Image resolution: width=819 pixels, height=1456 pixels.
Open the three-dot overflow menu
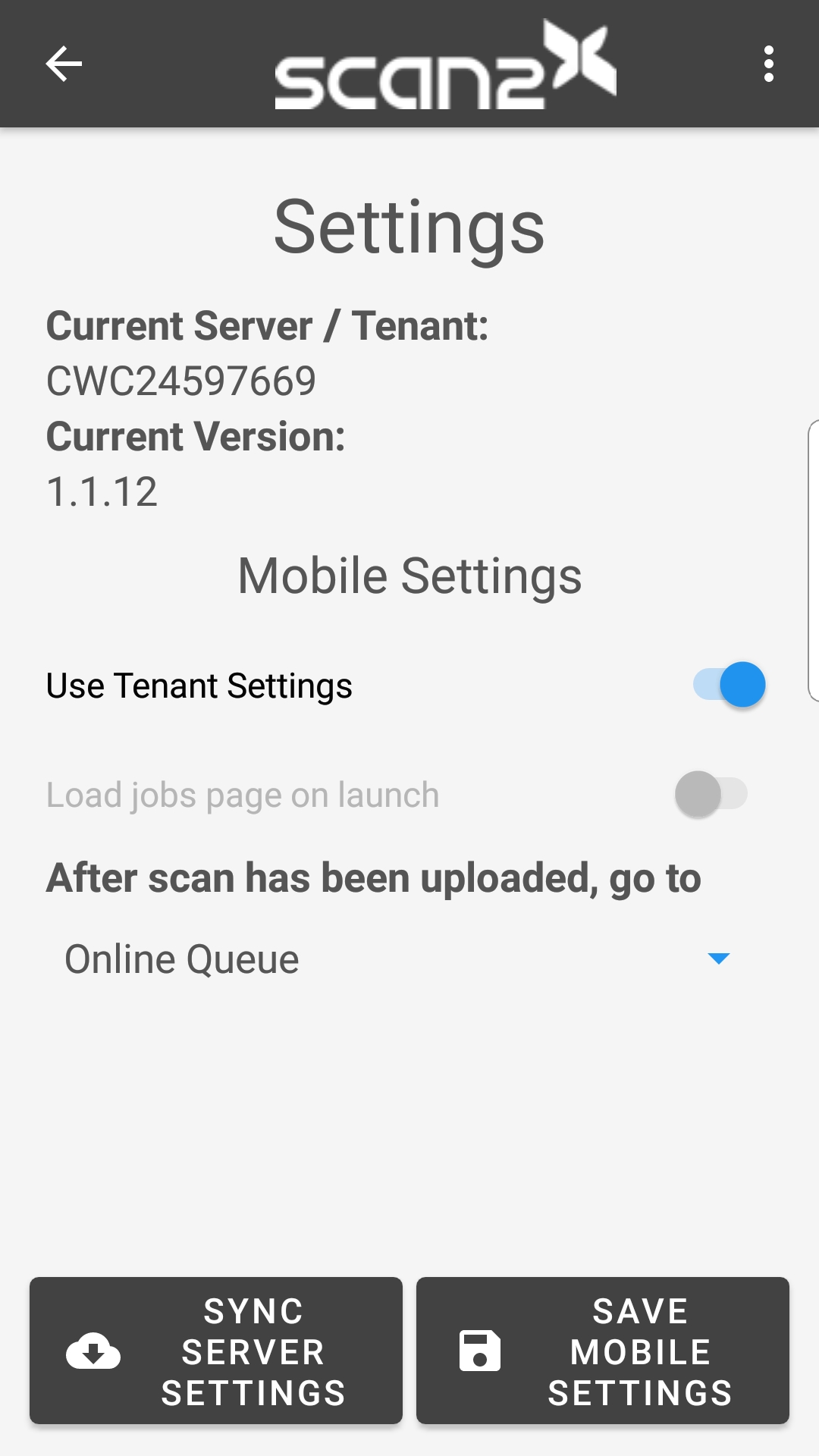(x=768, y=64)
